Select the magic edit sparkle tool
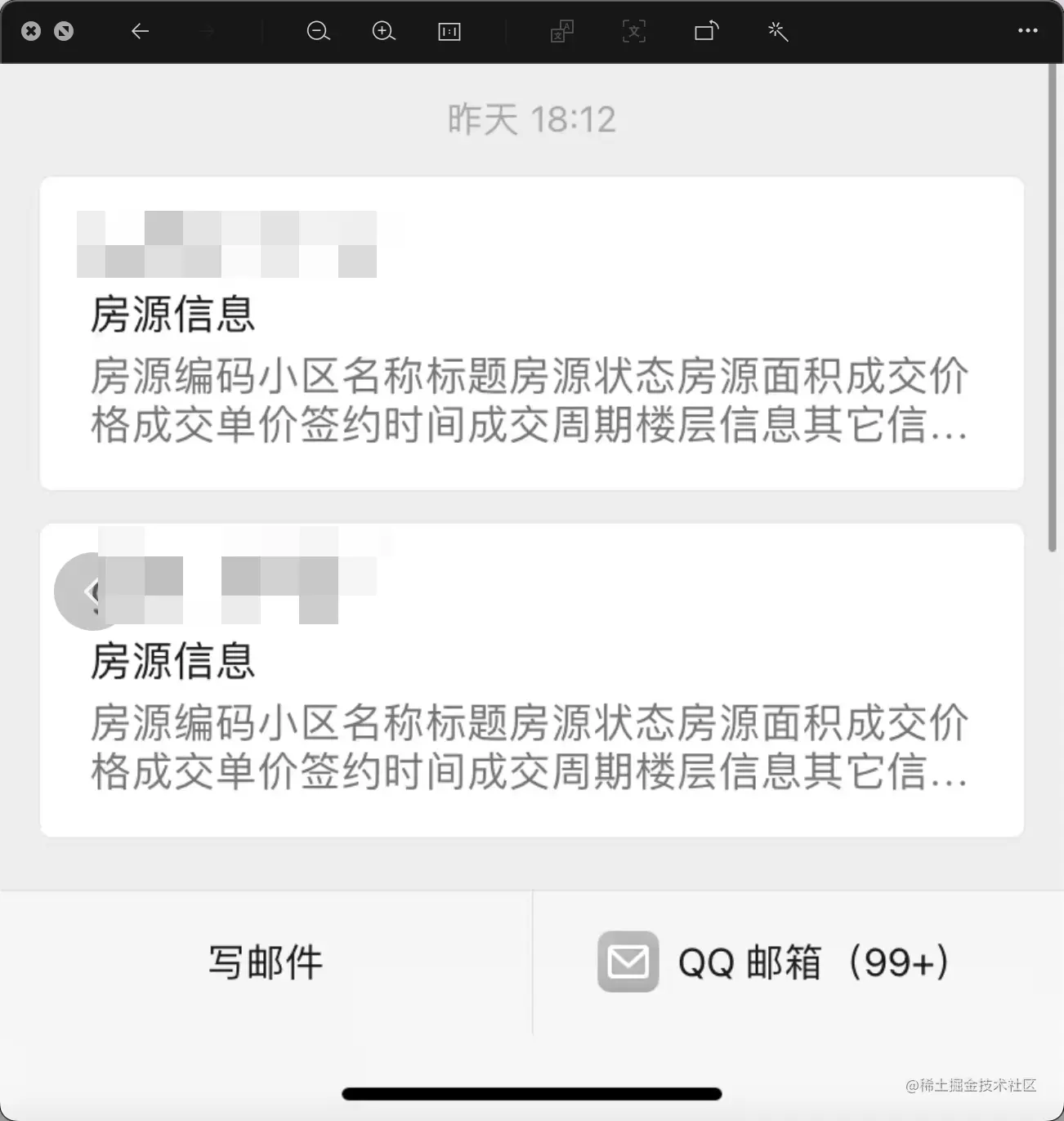The height and width of the screenshot is (1121, 1064). (777, 32)
